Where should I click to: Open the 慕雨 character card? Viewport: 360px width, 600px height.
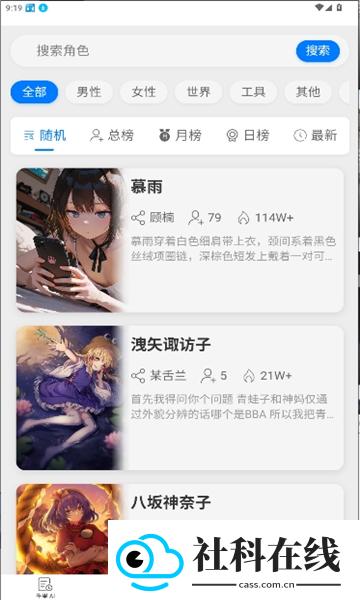180,240
